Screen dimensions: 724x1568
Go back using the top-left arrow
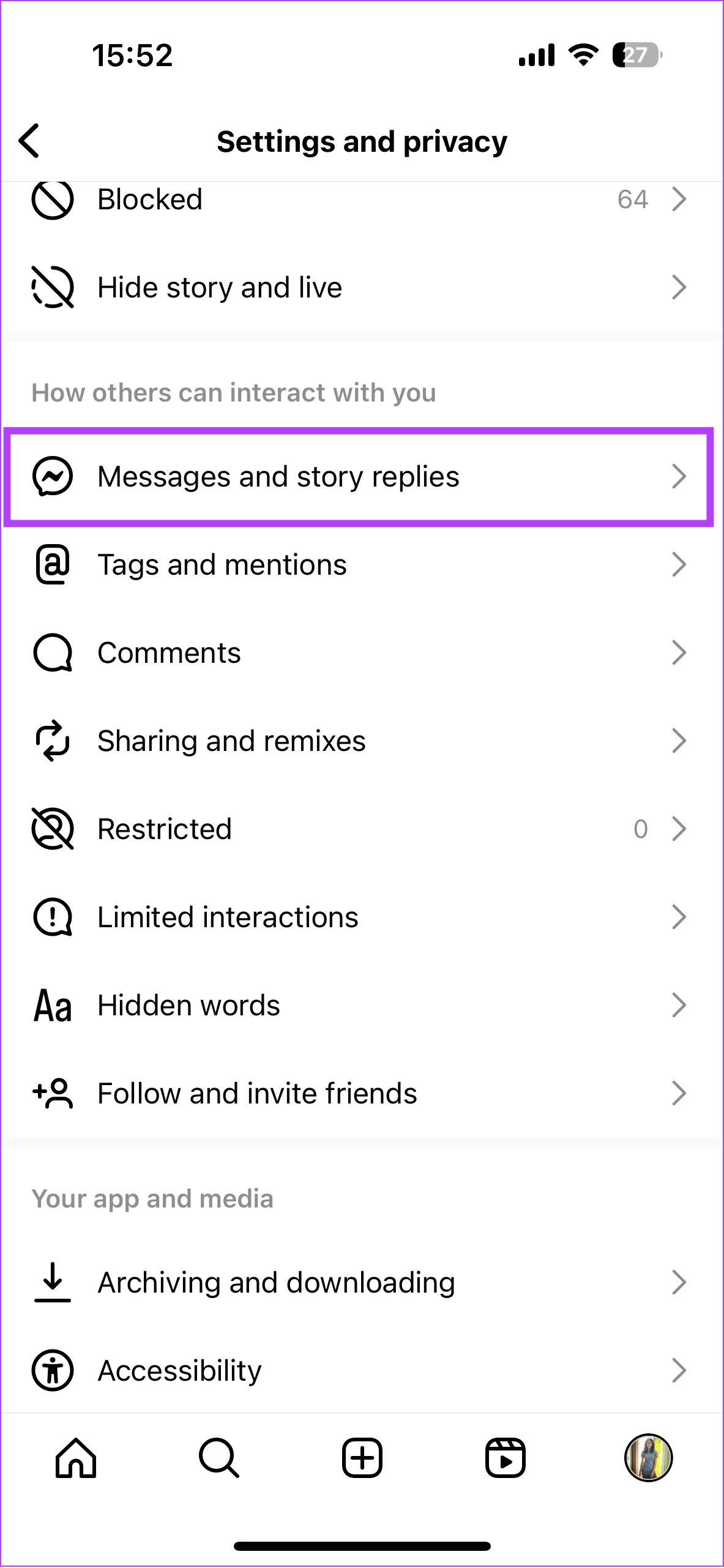click(29, 141)
